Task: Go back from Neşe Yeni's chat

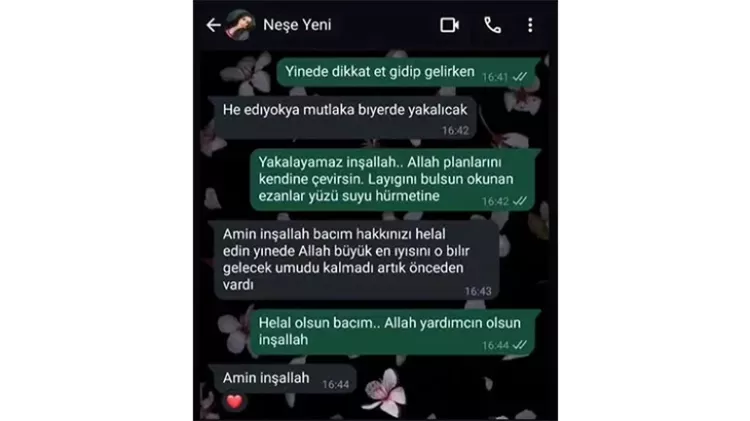Action: tap(212, 25)
